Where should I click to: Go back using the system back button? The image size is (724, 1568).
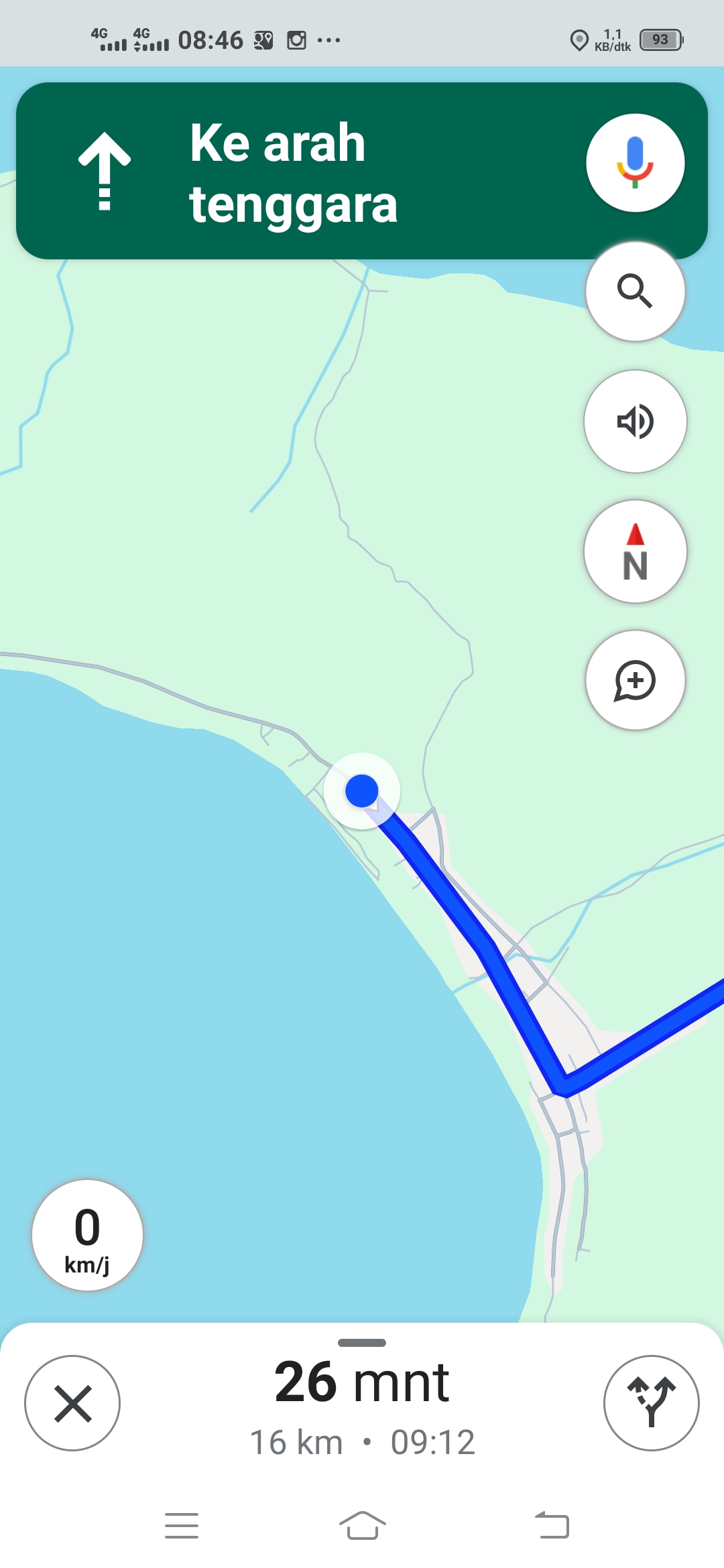coord(552,1526)
